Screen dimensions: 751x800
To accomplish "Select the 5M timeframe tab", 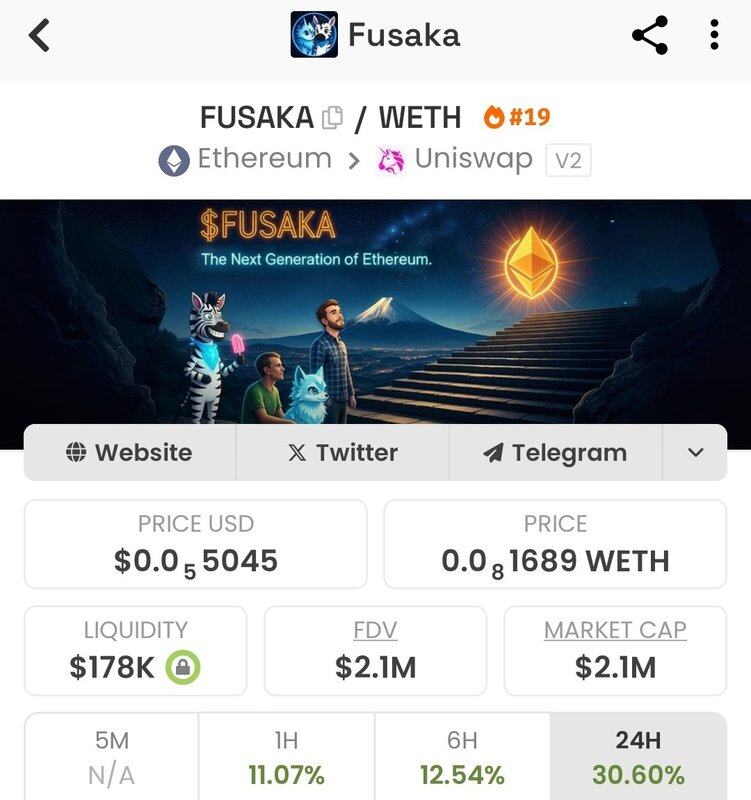I will coord(112,757).
